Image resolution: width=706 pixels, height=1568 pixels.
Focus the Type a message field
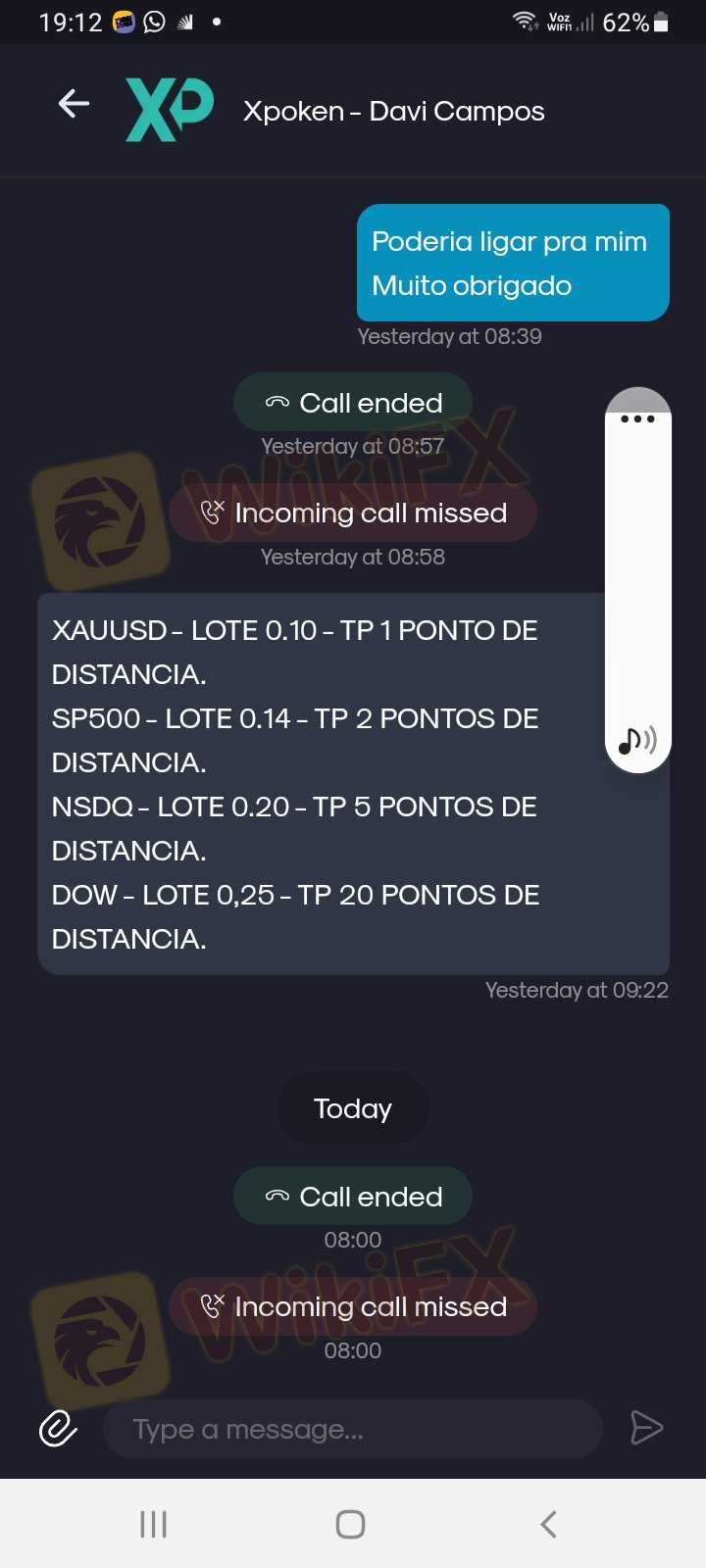353,1429
